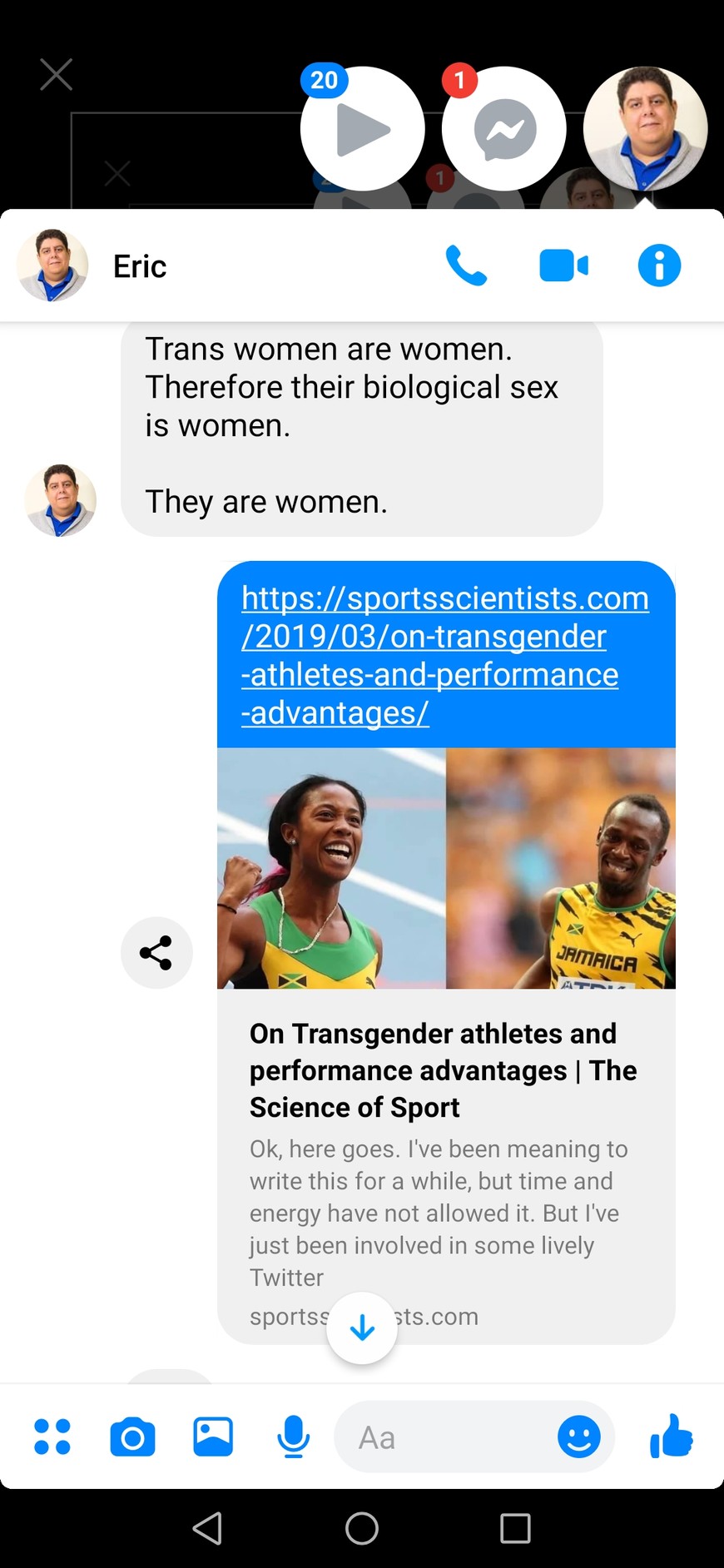Screen dimensions: 724x1568
Task: Start a video call with Eric
Action: click(x=563, y=266)
